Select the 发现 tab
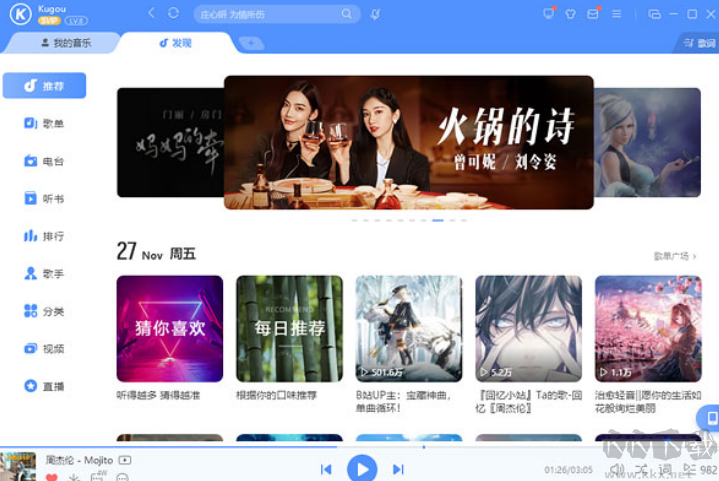The image size is (719, 481). [175, 43]
